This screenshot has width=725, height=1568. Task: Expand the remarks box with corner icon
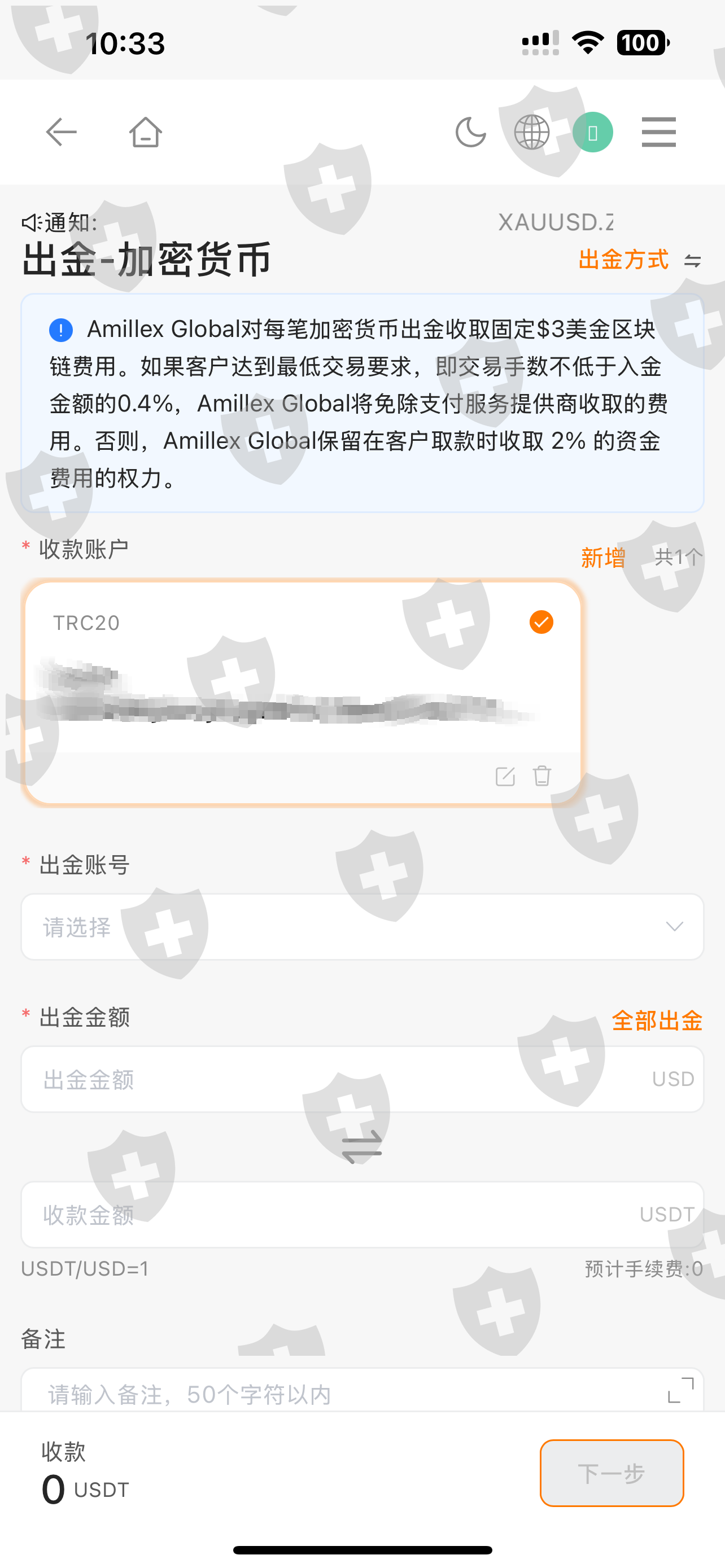pos(680,1390)
